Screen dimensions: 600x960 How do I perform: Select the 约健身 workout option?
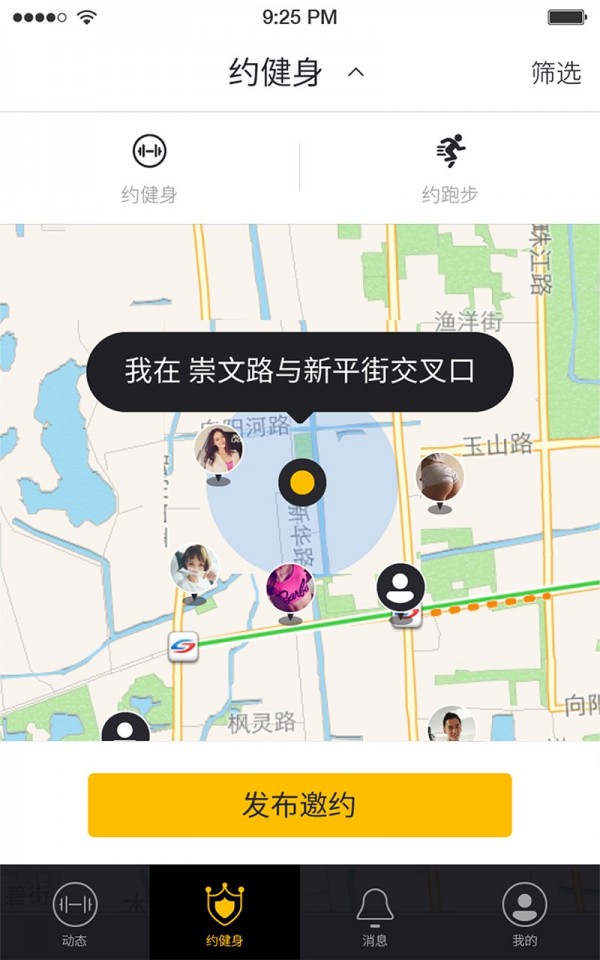click(149, 167)
